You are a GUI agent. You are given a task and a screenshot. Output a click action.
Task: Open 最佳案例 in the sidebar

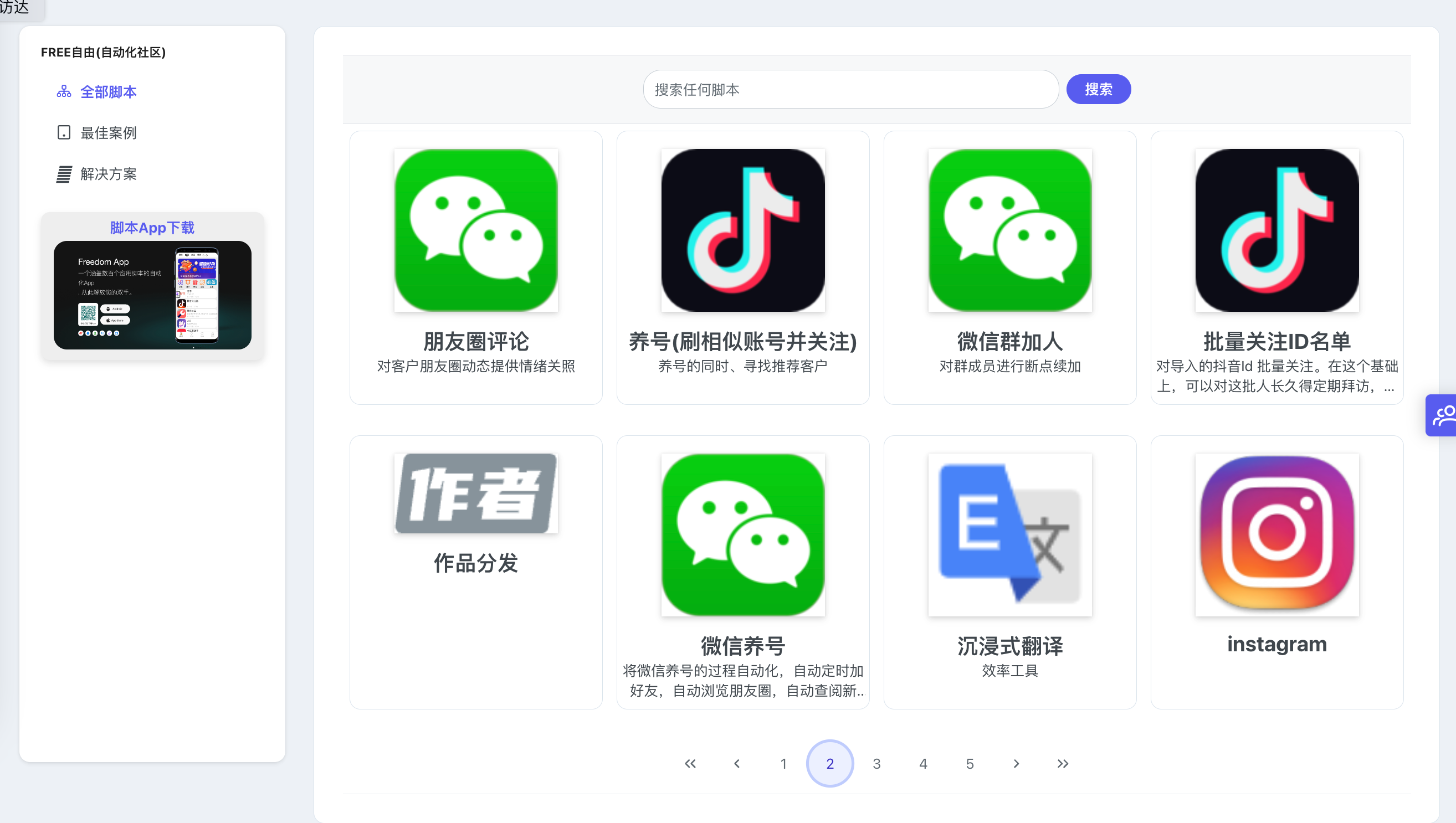tap(108, 133)
